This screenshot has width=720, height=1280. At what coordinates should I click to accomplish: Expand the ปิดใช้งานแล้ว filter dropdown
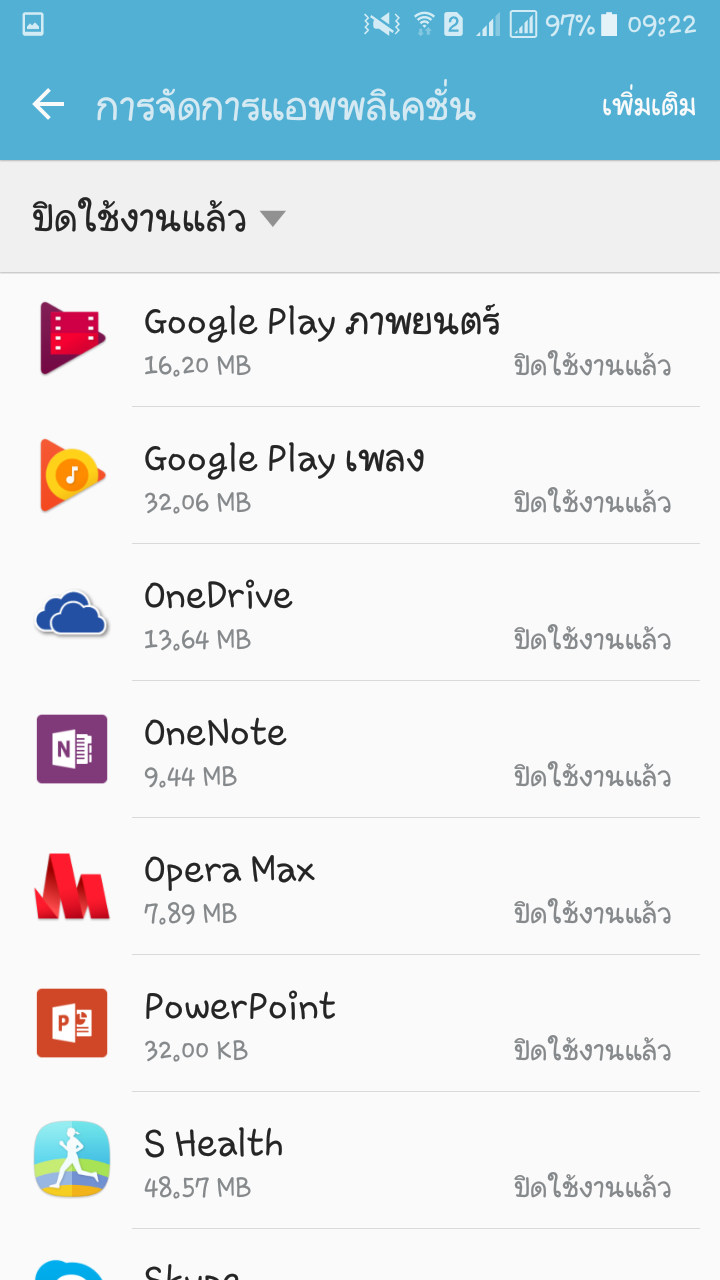tap(159, 218)
